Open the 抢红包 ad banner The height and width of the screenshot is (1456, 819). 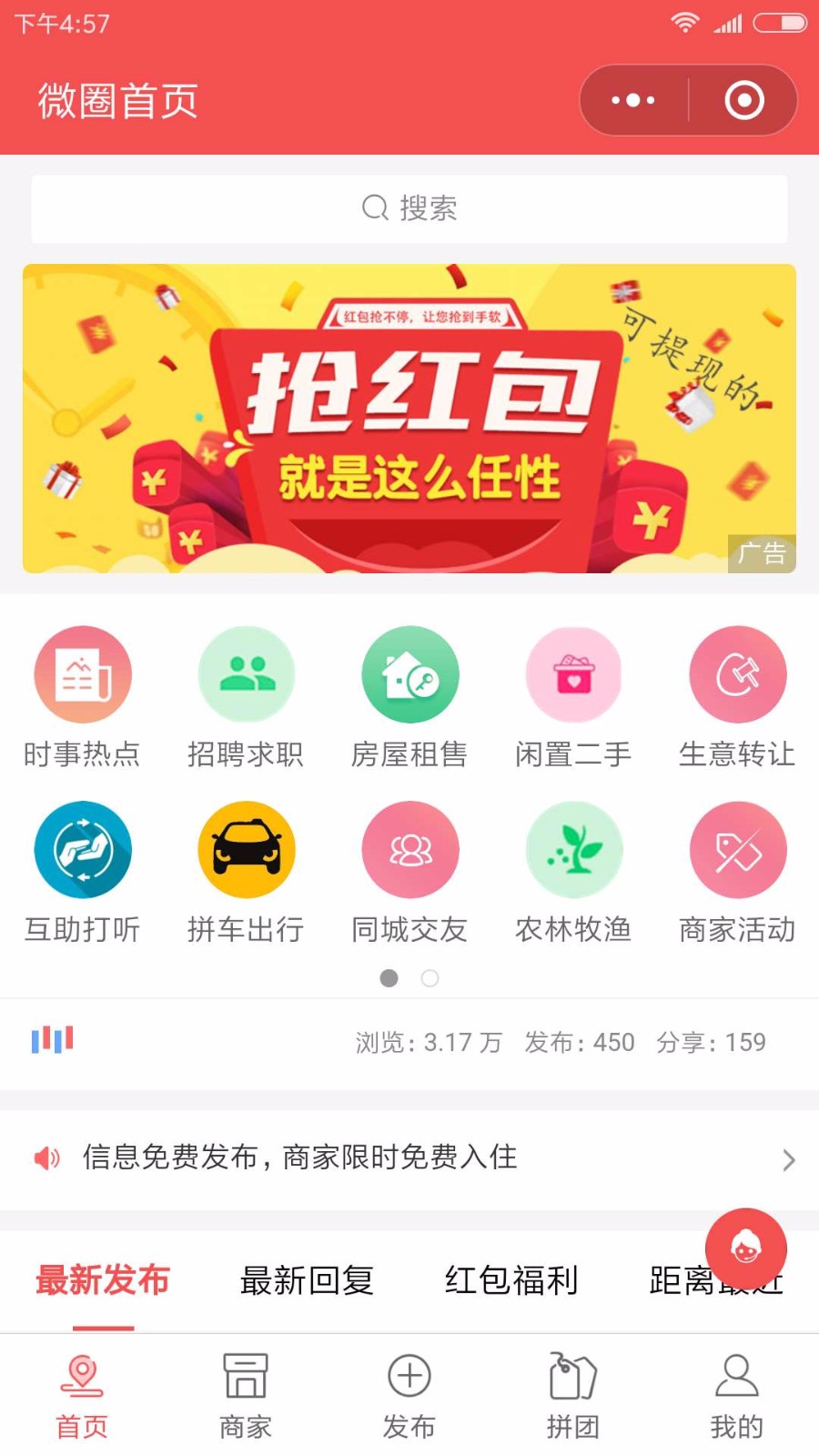pyautogui.click(x=409, y=419)
